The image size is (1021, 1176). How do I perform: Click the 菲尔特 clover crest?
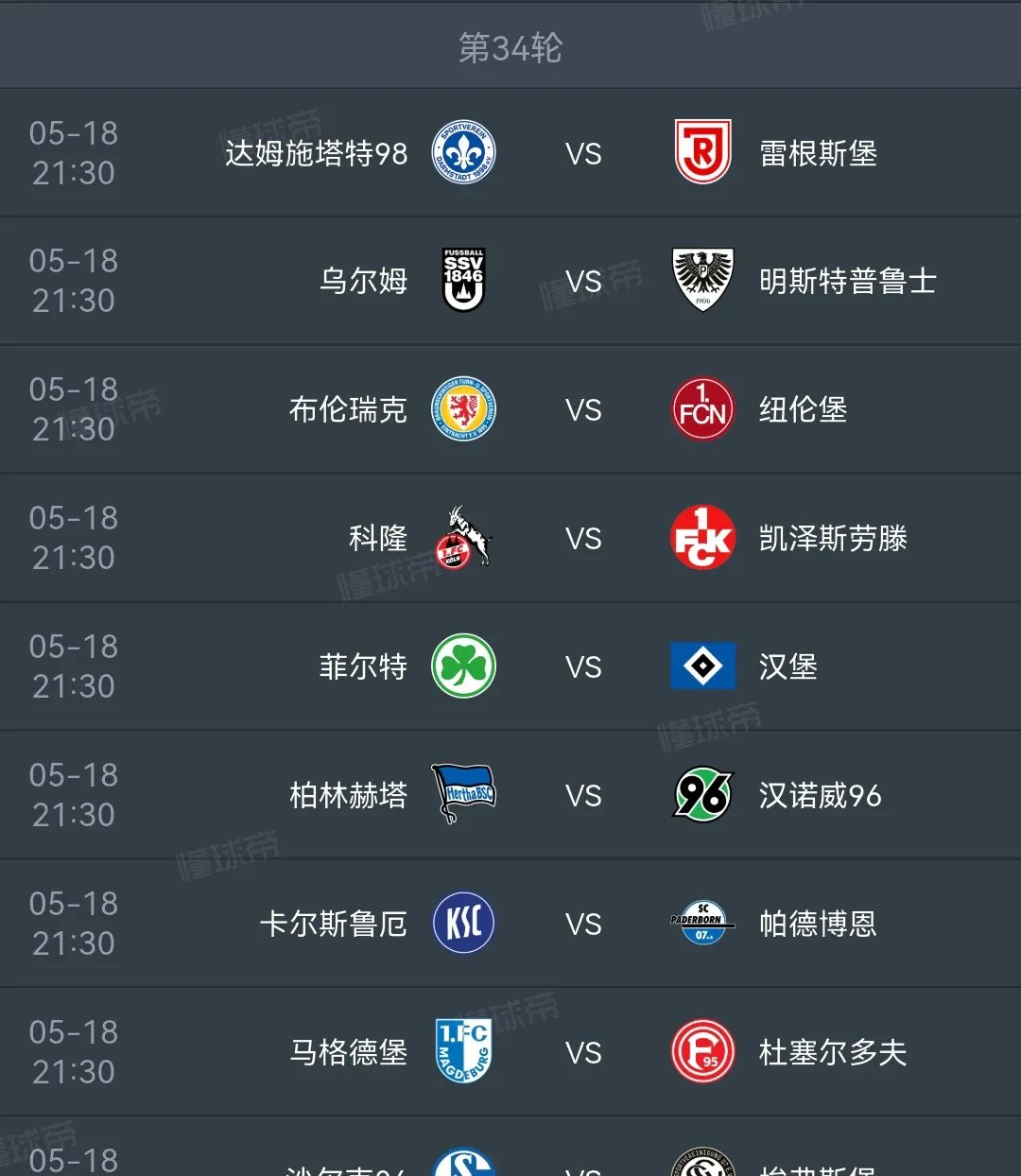click(x=462, y=666)
